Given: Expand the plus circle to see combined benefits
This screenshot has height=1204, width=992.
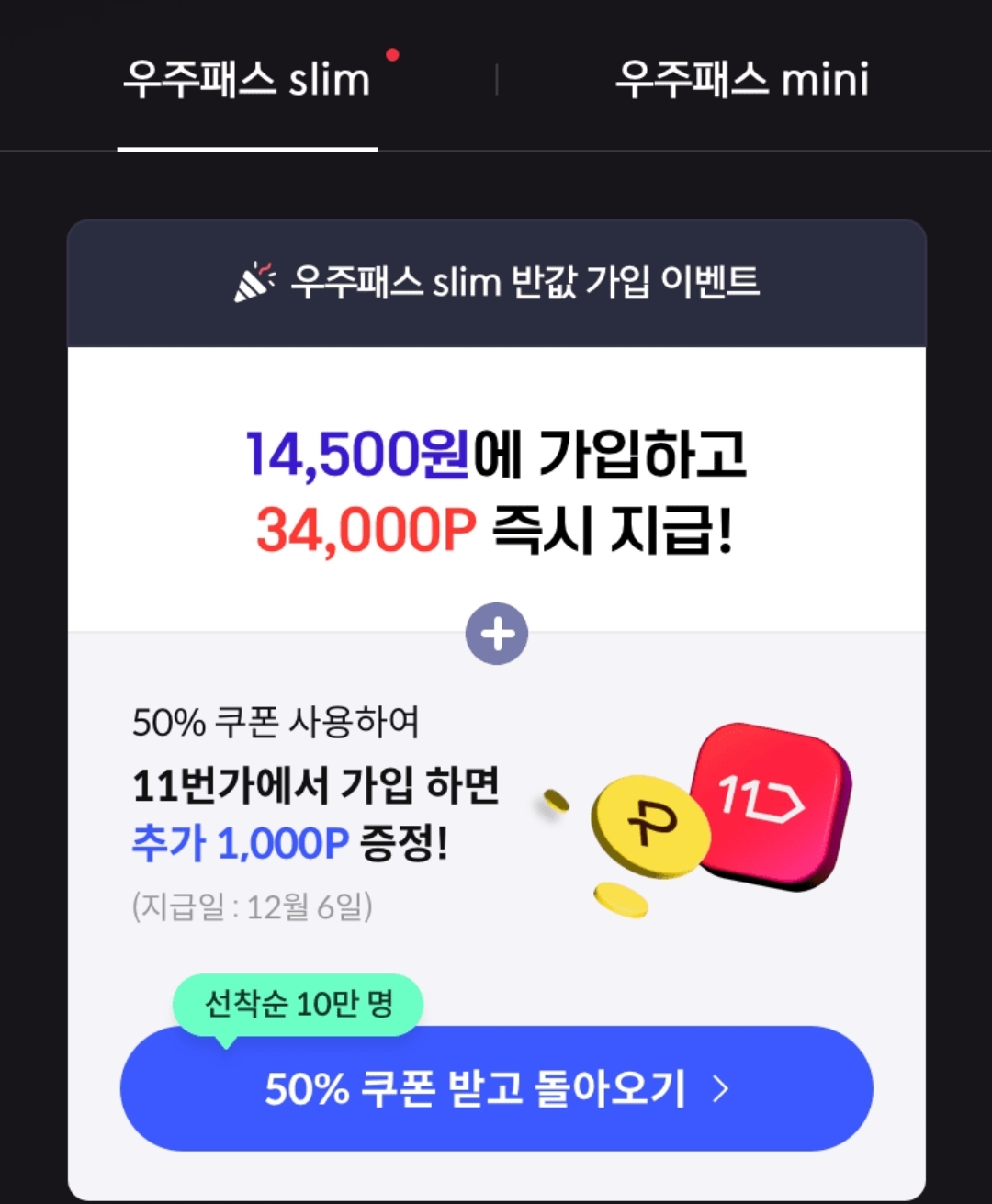Looking at the screenshot, I should click(496, 633).
